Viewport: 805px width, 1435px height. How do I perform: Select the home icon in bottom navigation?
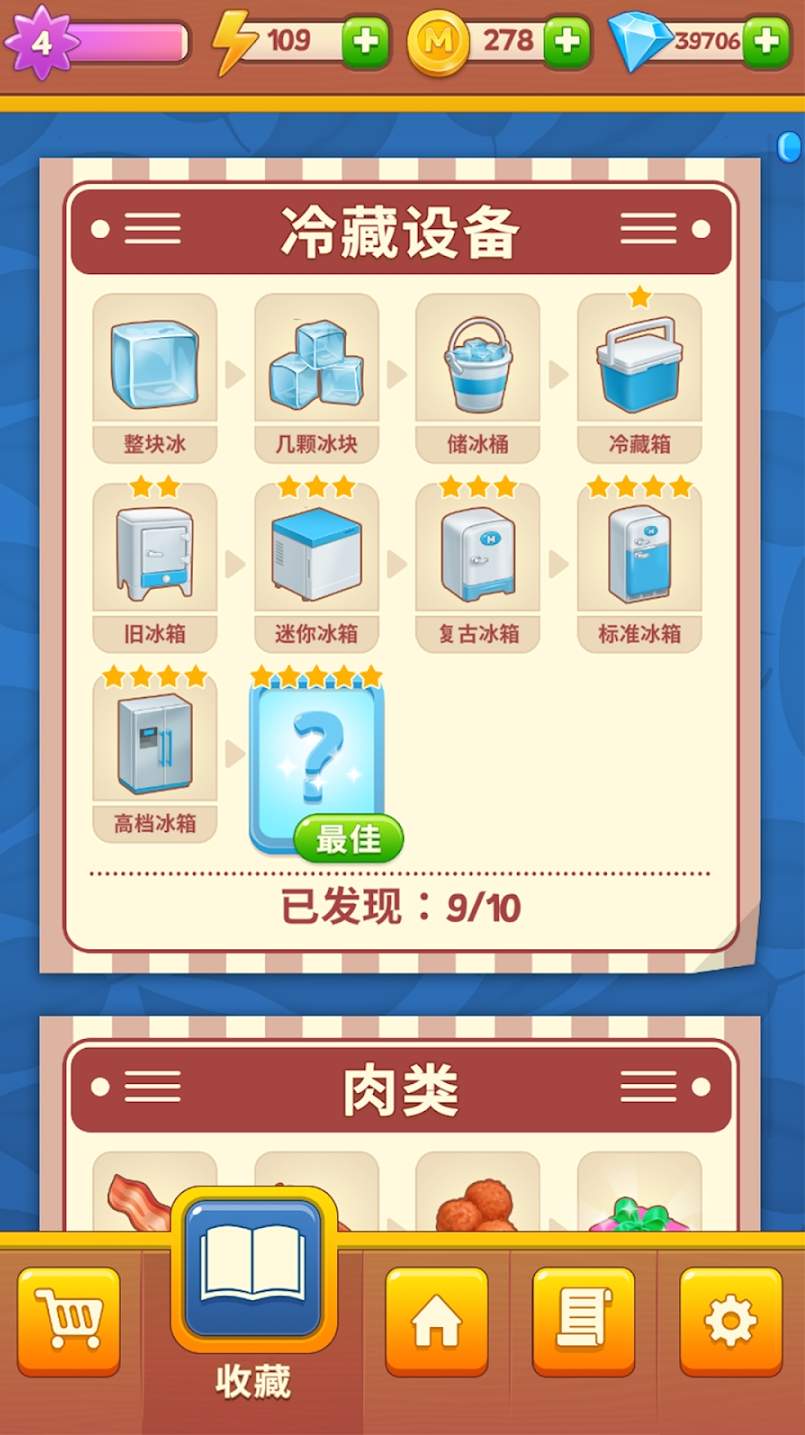436,1320
